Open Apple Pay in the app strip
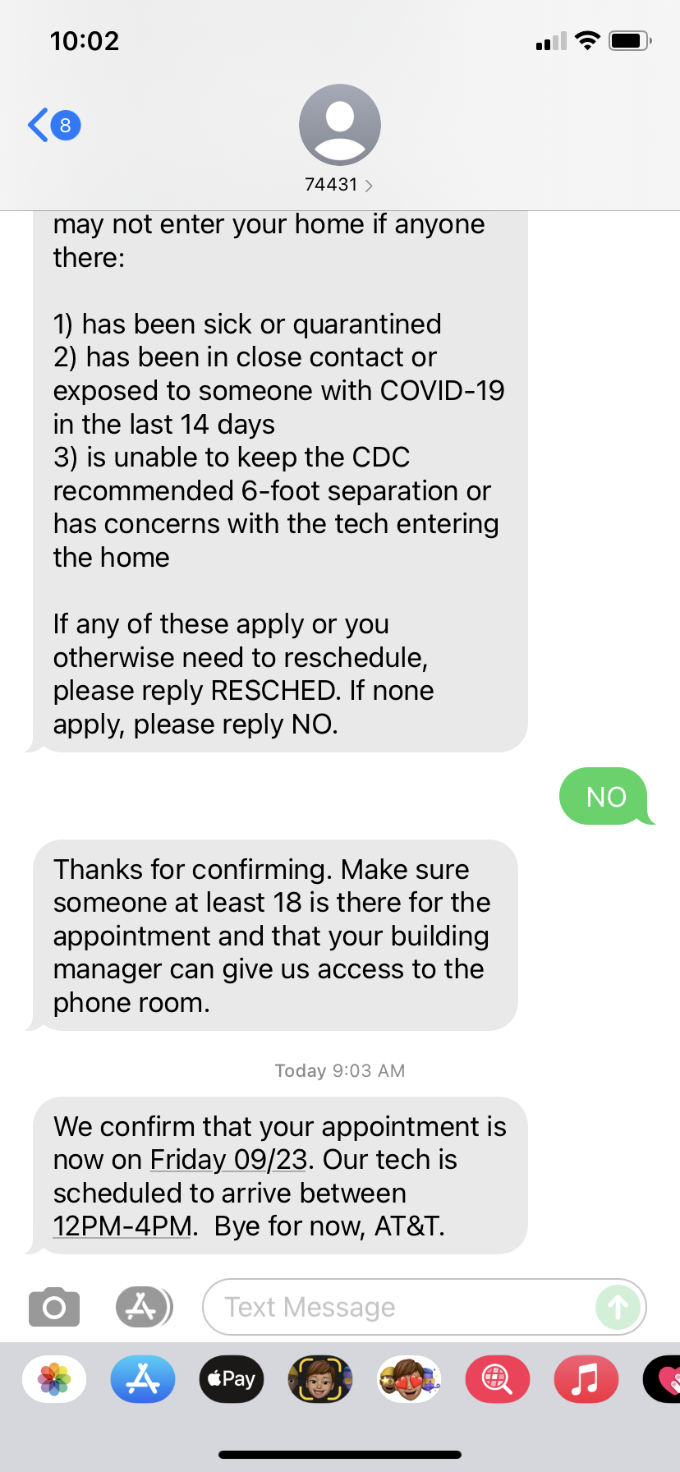 232,1380
